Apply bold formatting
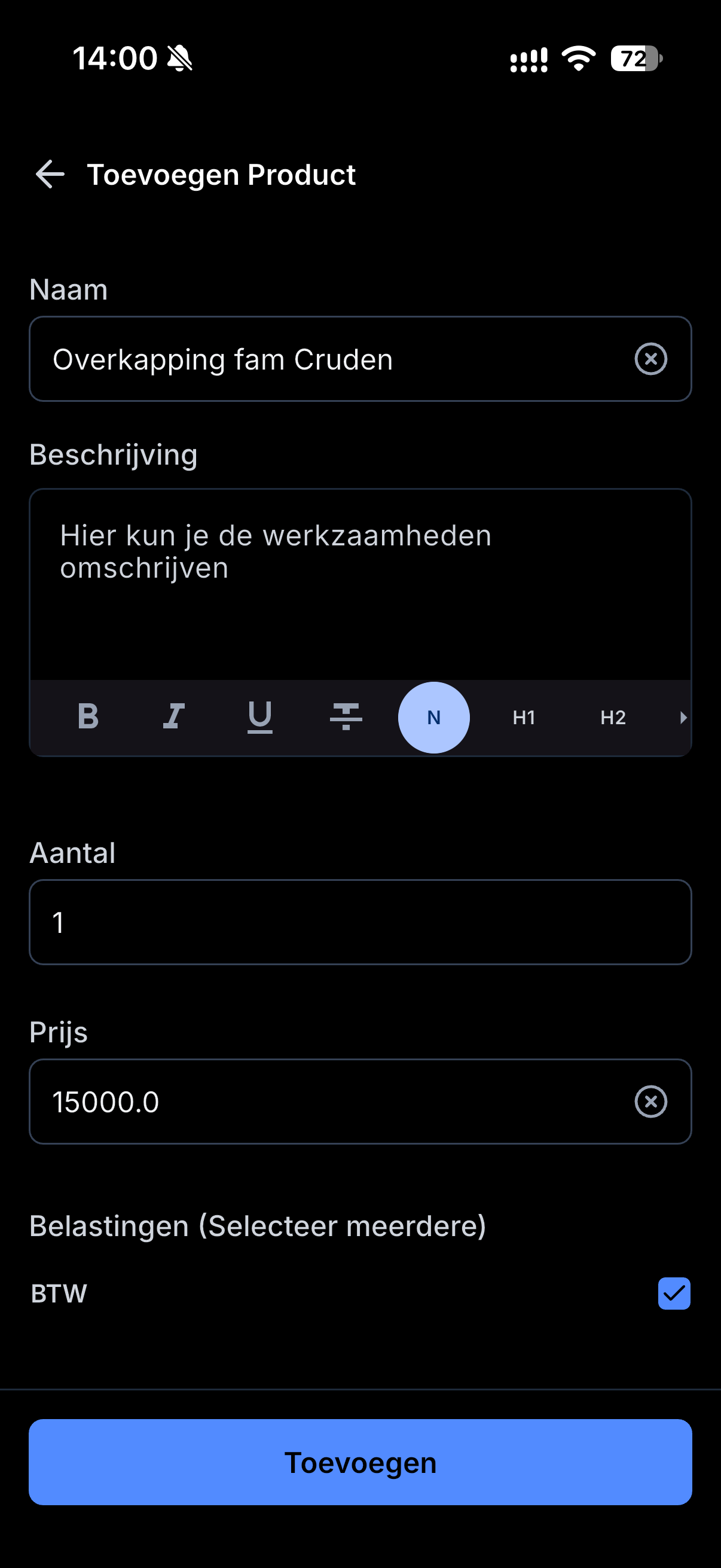Viewport: 721px width, 1568px height. pos(88,716)
